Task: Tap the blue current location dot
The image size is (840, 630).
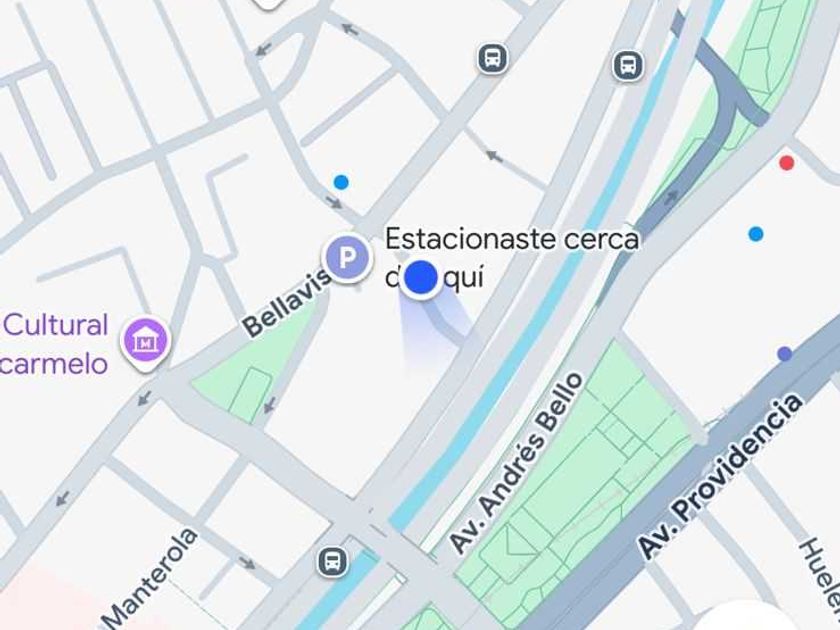Action: [422, 276]
